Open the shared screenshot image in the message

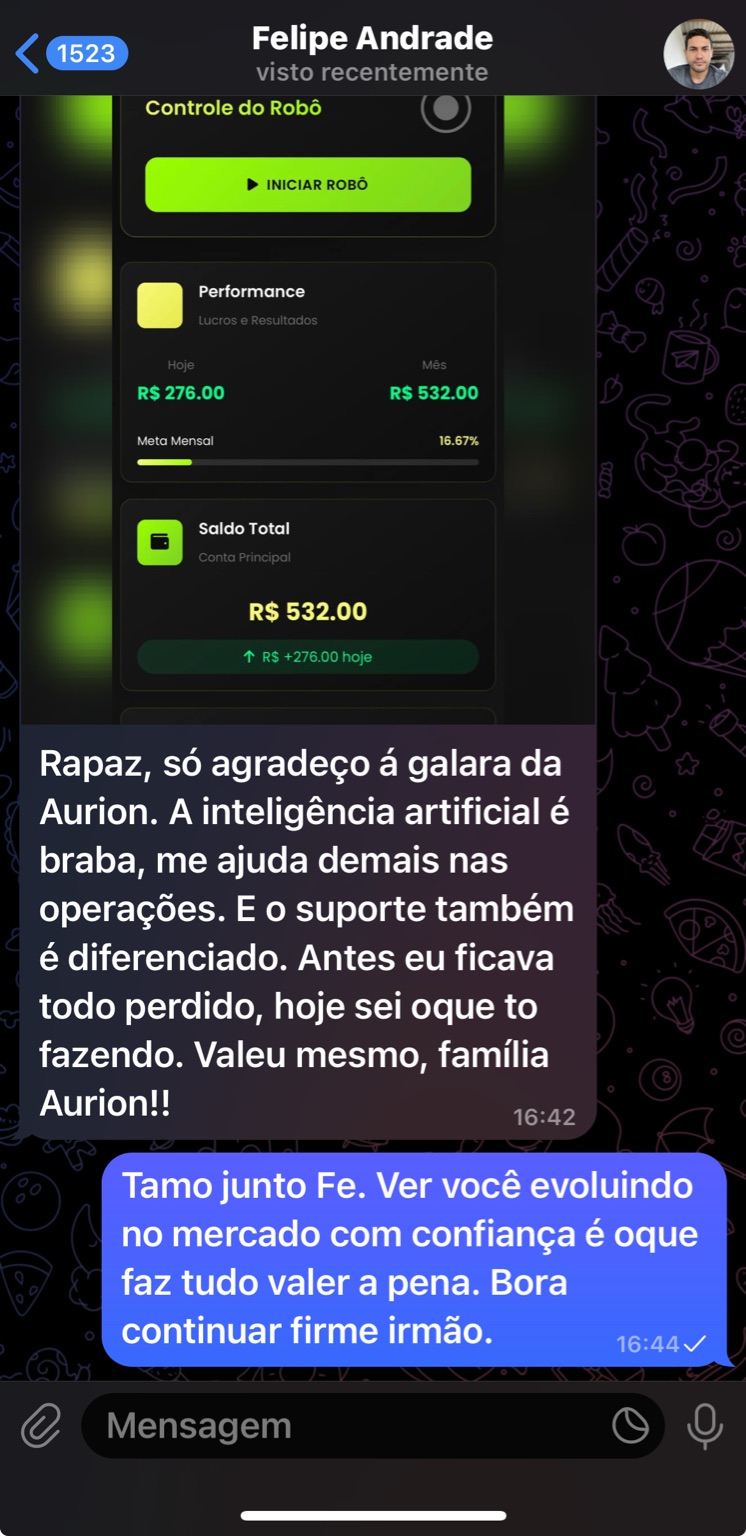pyautogui.click(x=307, y=410)
